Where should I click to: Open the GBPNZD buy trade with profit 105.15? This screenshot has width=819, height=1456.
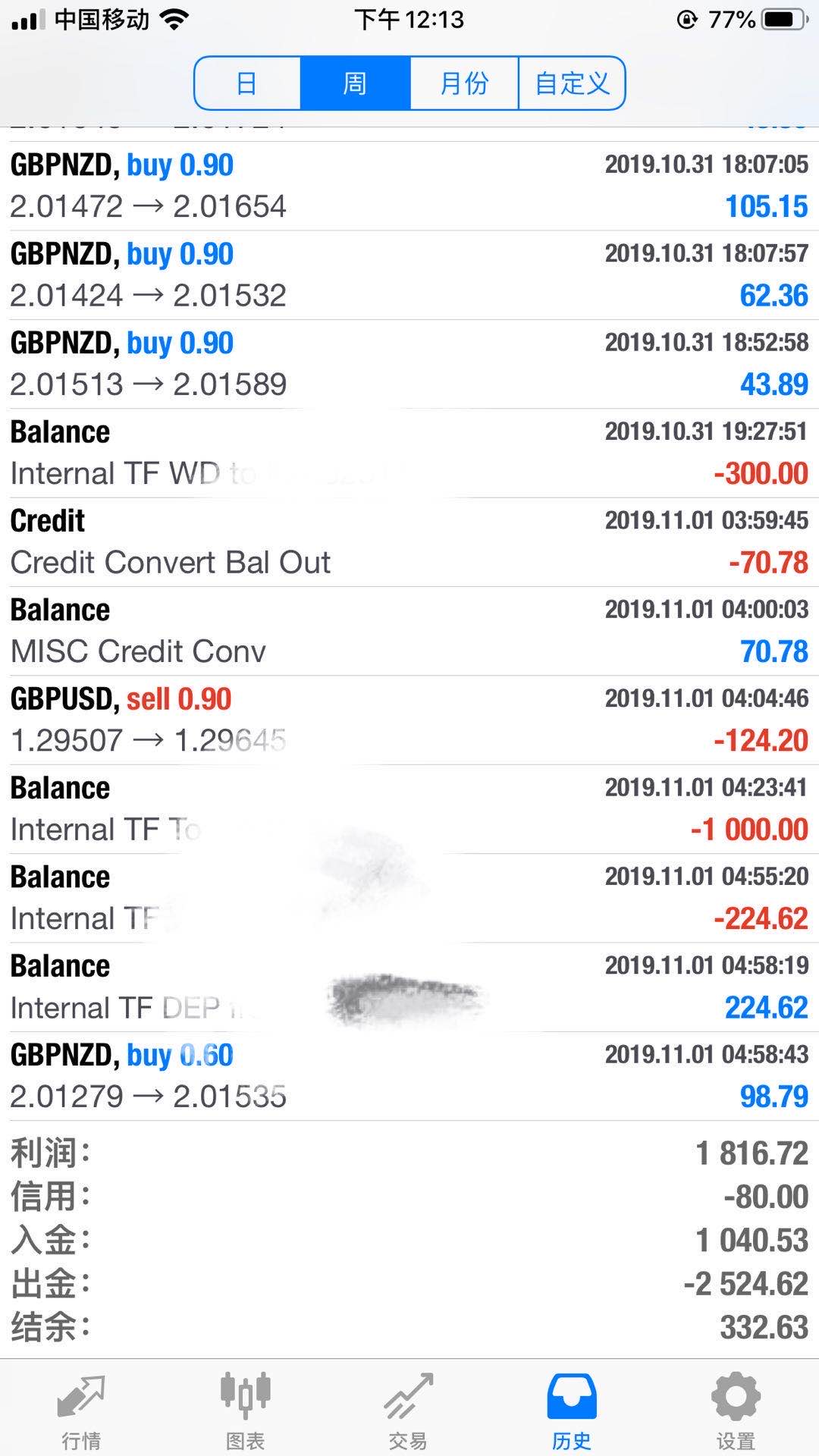point(409,186)
